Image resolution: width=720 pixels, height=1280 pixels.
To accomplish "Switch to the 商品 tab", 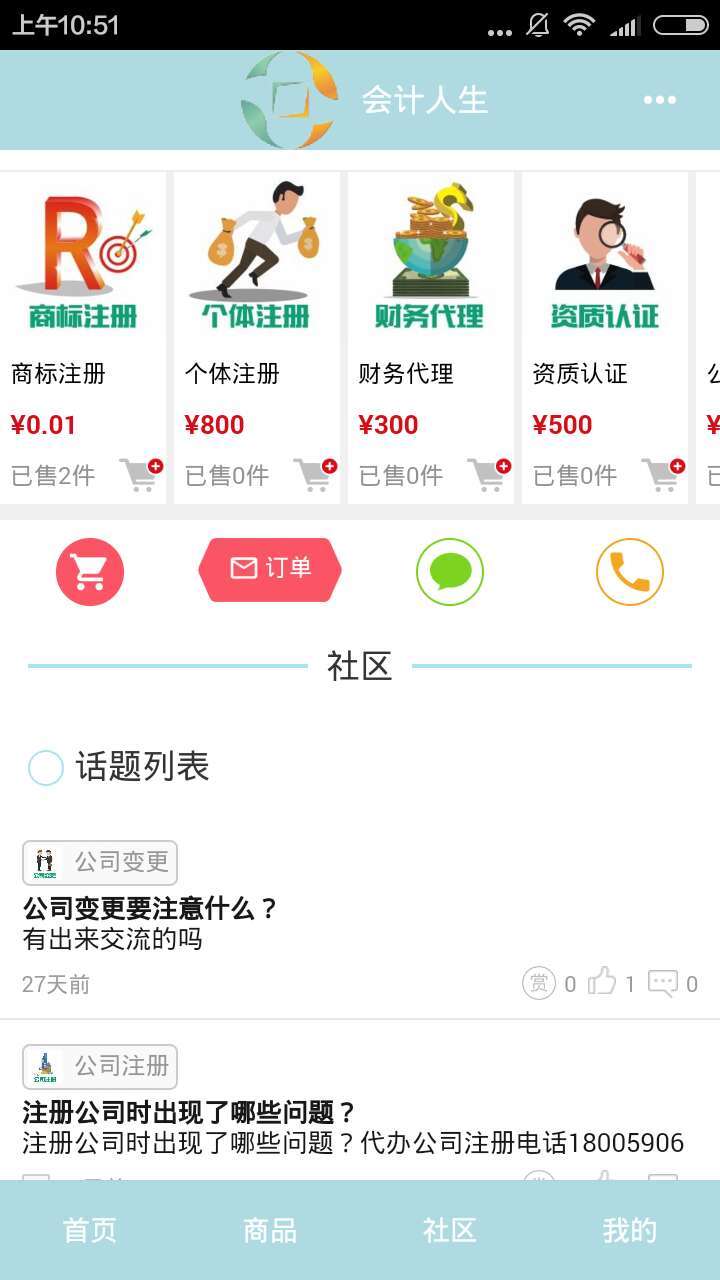I will pyautogui.click(x=270, y=1230).
